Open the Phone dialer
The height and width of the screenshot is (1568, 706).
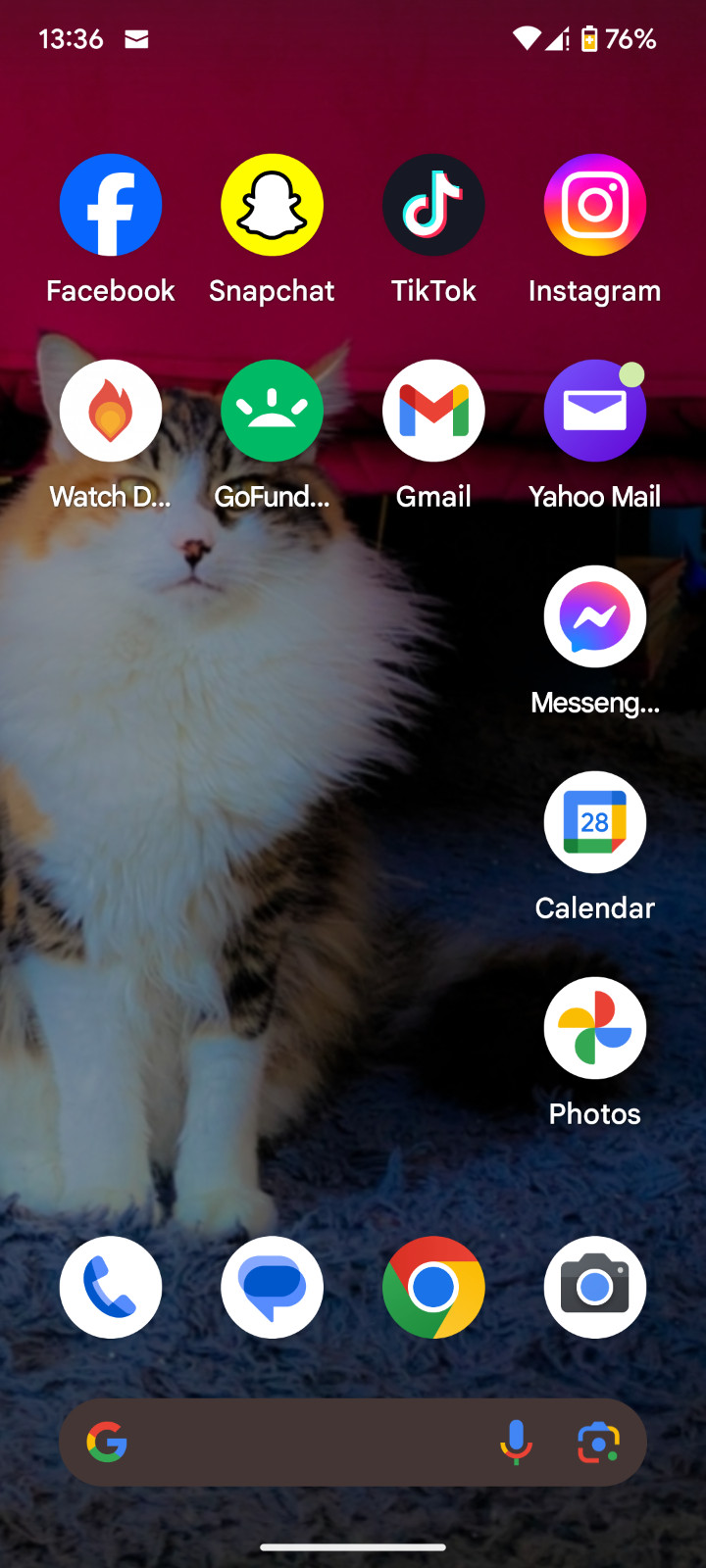click(x=111, y=1287)
